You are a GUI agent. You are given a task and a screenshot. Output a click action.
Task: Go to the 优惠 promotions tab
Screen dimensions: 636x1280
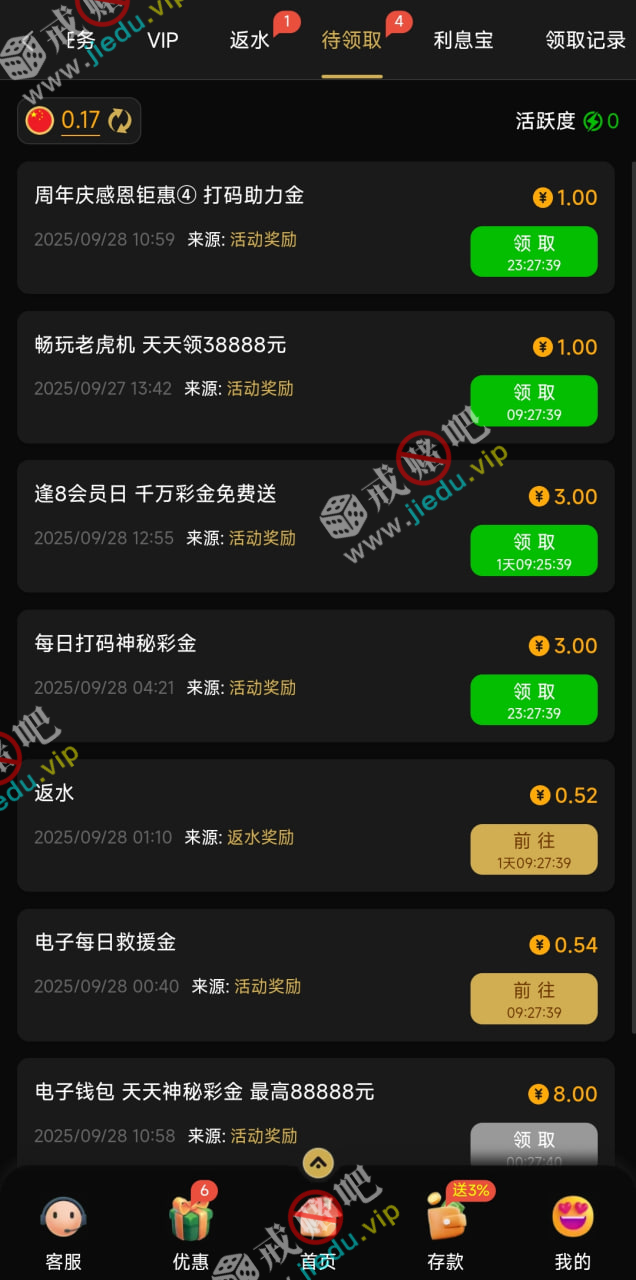(x=191, y=1233)
